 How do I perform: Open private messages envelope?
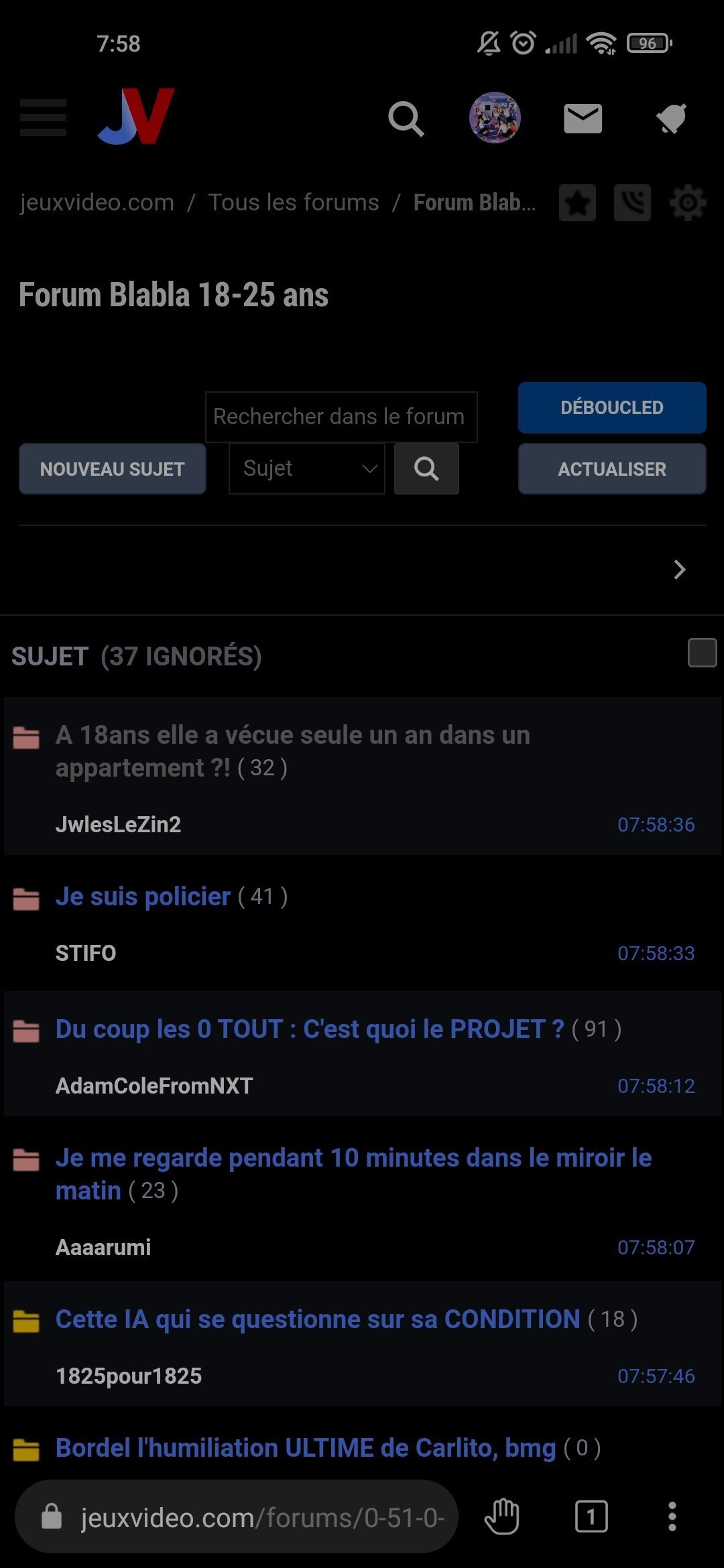tap(583, 119)
